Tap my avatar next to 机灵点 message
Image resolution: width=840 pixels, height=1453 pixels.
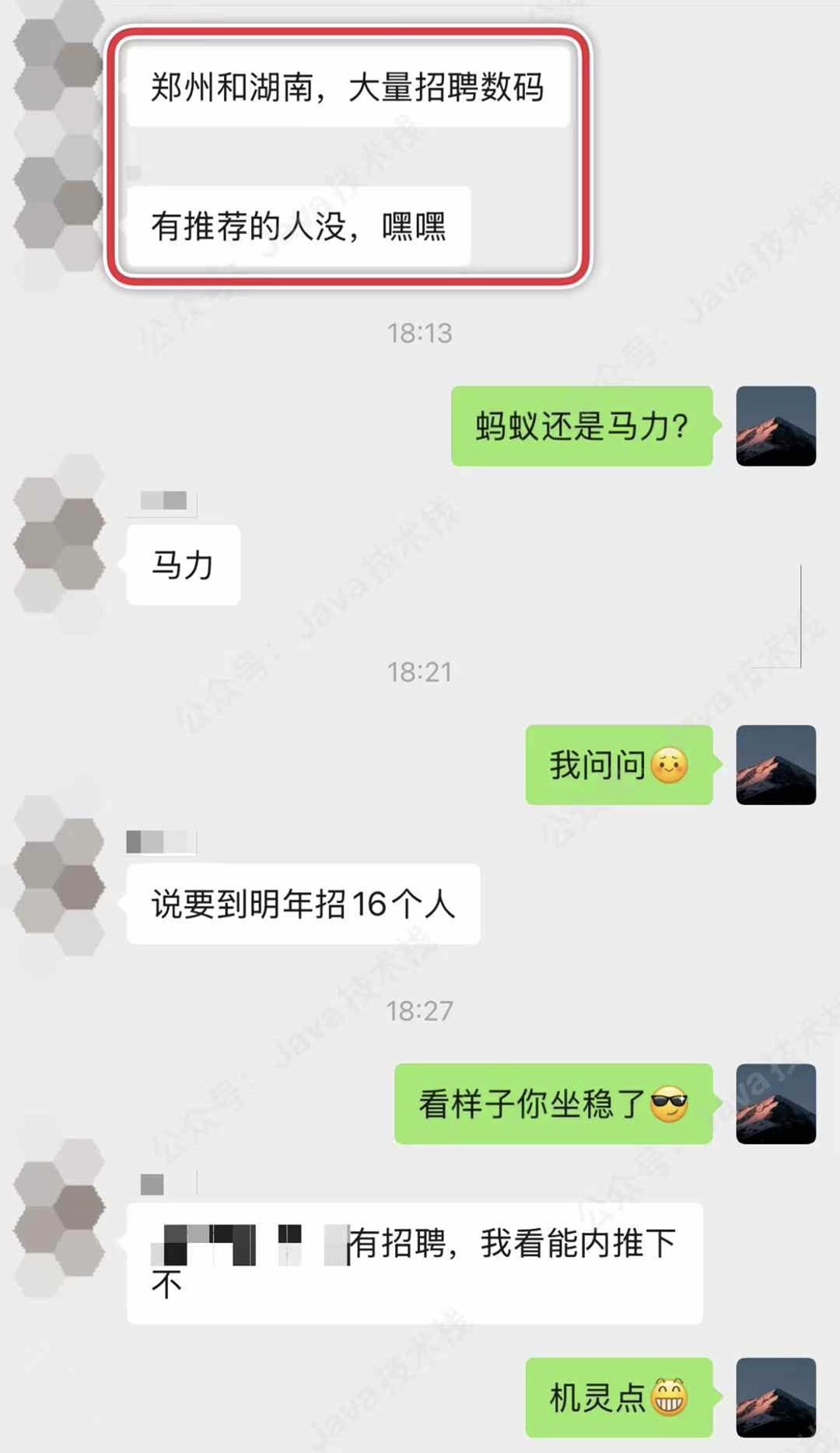[775, 1397]
